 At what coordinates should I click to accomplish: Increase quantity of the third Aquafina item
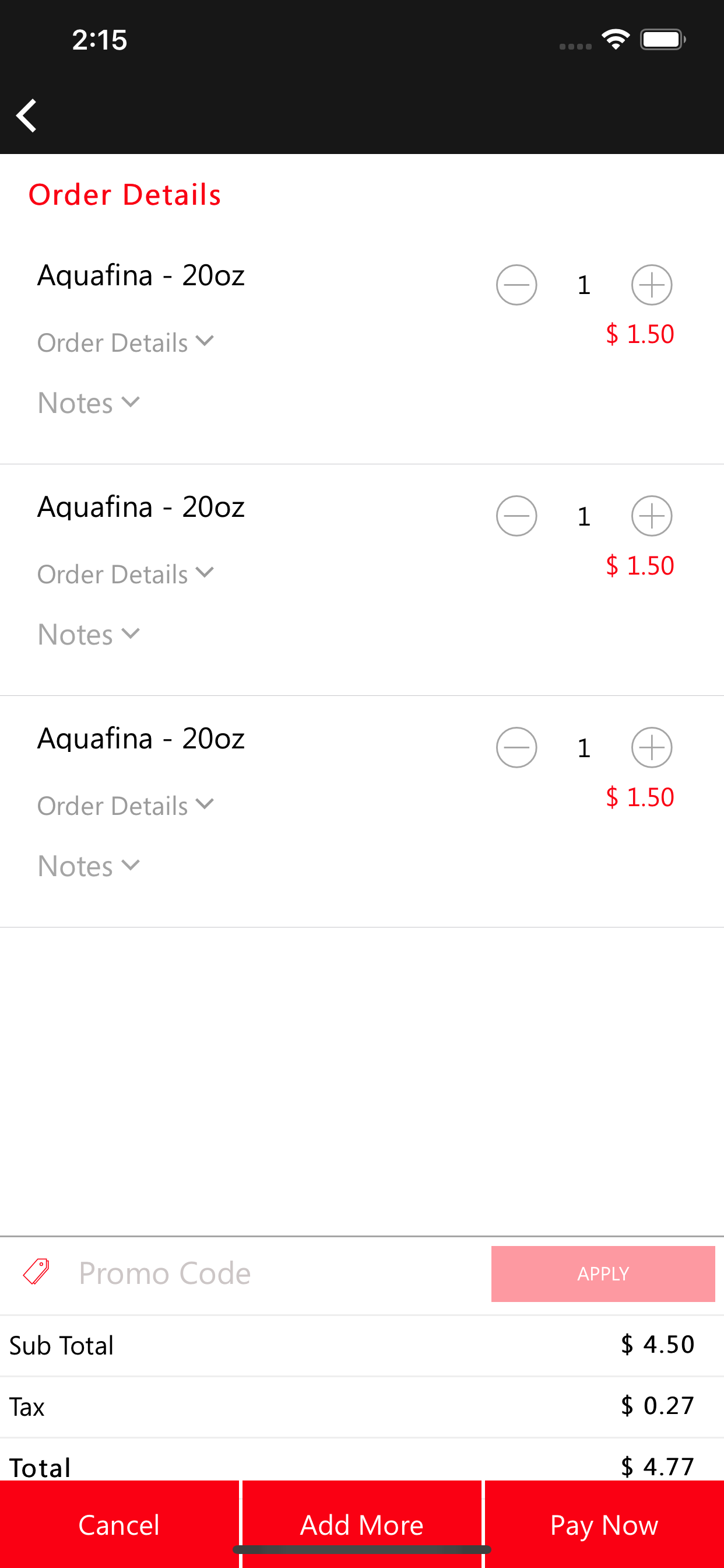(652, 747)
